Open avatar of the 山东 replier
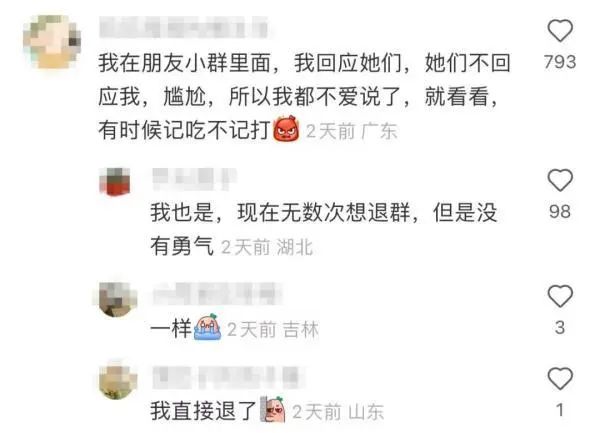Screen dimensions: 600x433 click(118, 381)
